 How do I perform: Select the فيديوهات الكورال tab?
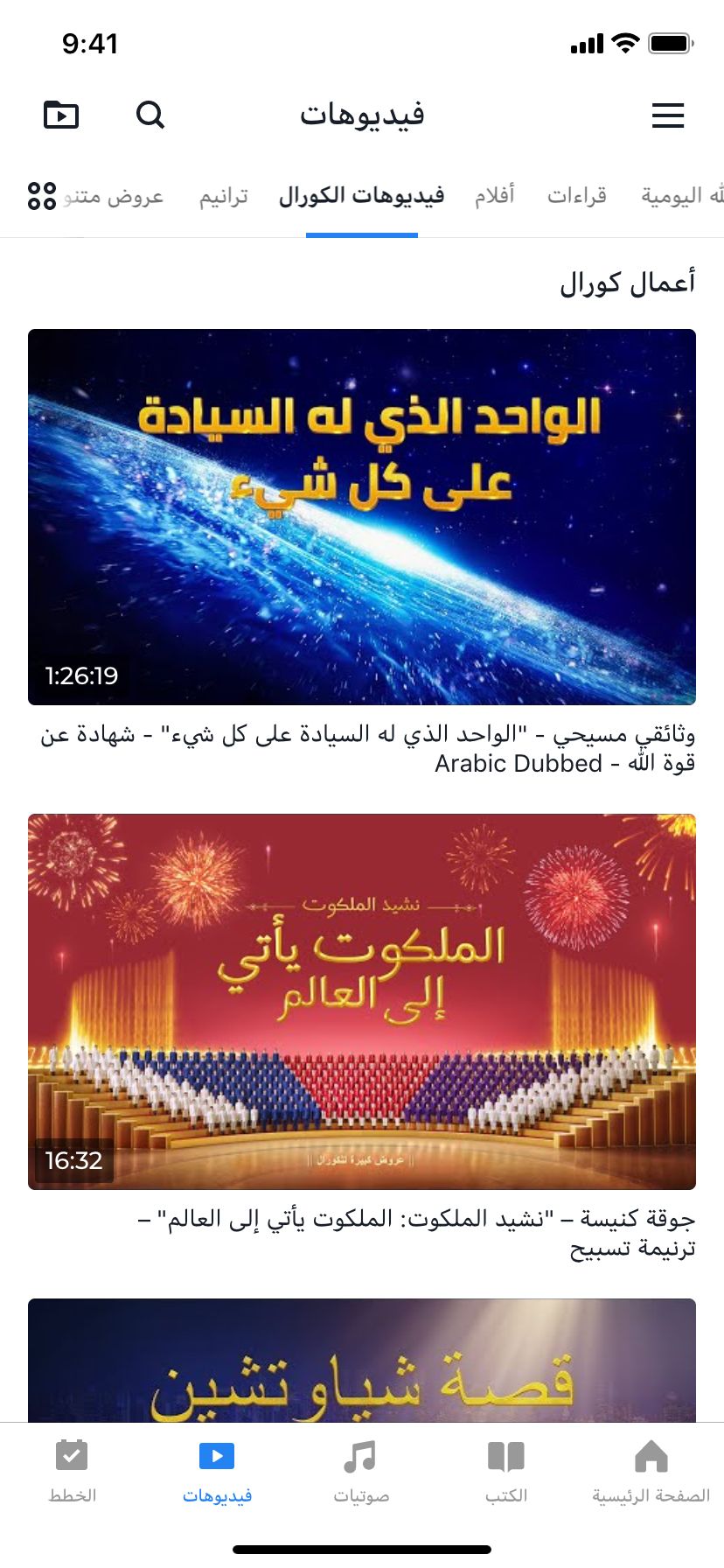coord(361,196)
